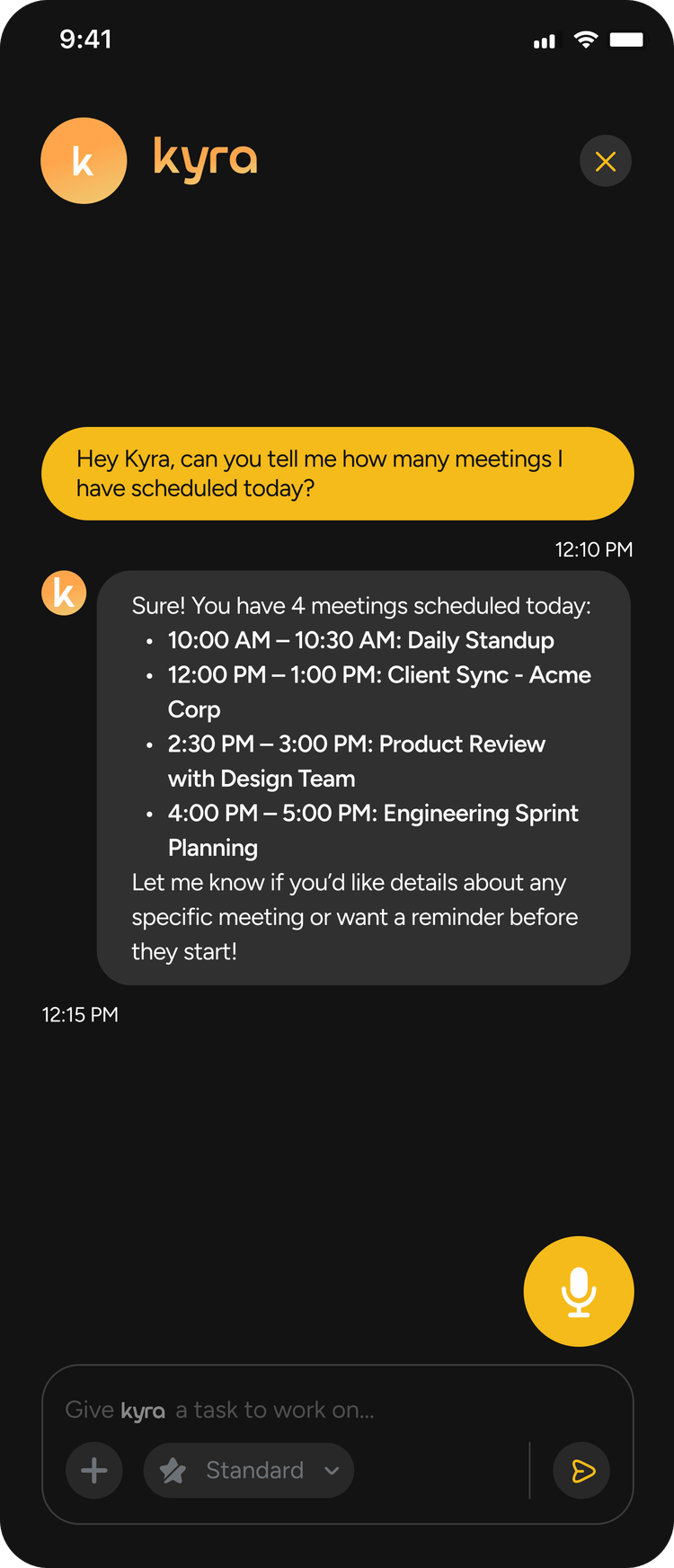Viewport: 674px width, 1568px height.
Task: Send the message to Kyra
Action: click(582, 1471)
